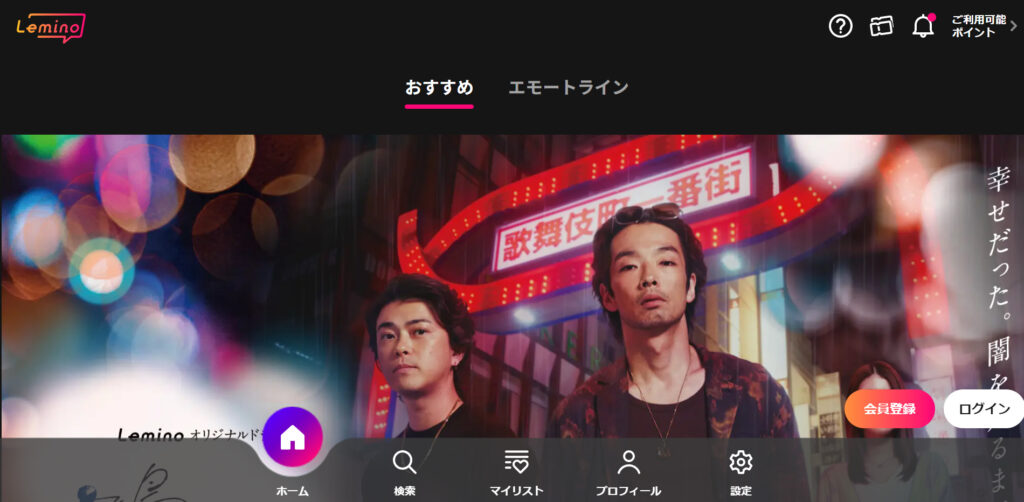The width and height of the screenshot is (1024, 502).
Task: Open the help question mark icon
Action: 841,27
